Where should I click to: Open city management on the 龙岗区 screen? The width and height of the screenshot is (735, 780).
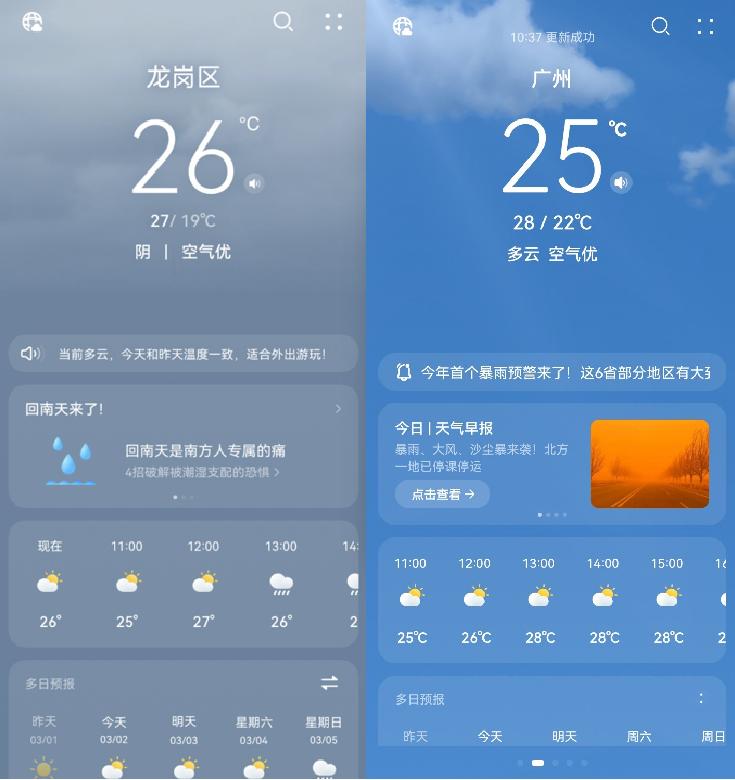coord(33,22)
